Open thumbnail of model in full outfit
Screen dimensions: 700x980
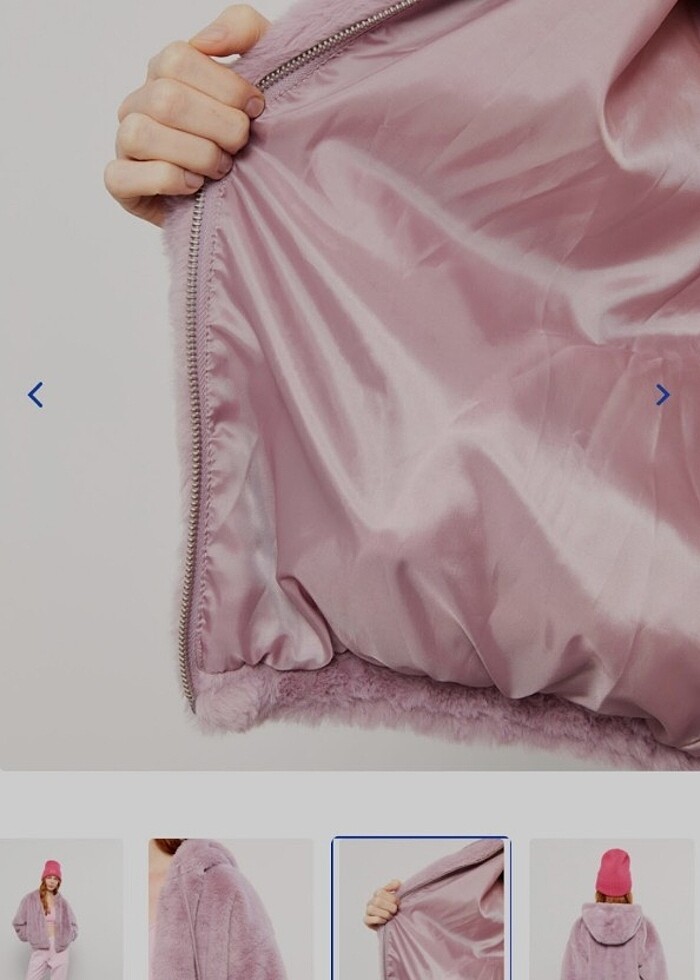[58, 910]
